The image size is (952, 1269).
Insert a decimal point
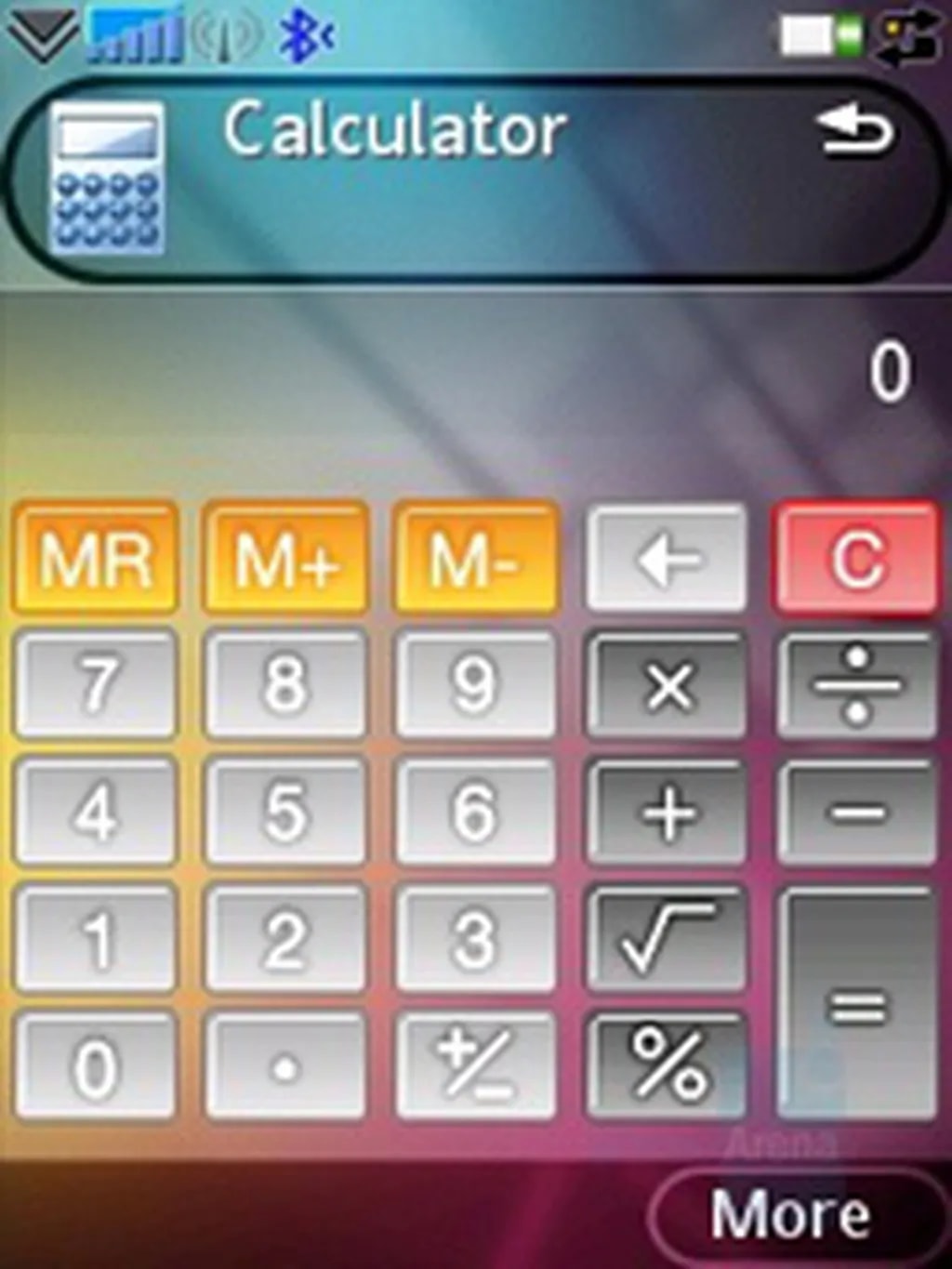[285, 1065]
